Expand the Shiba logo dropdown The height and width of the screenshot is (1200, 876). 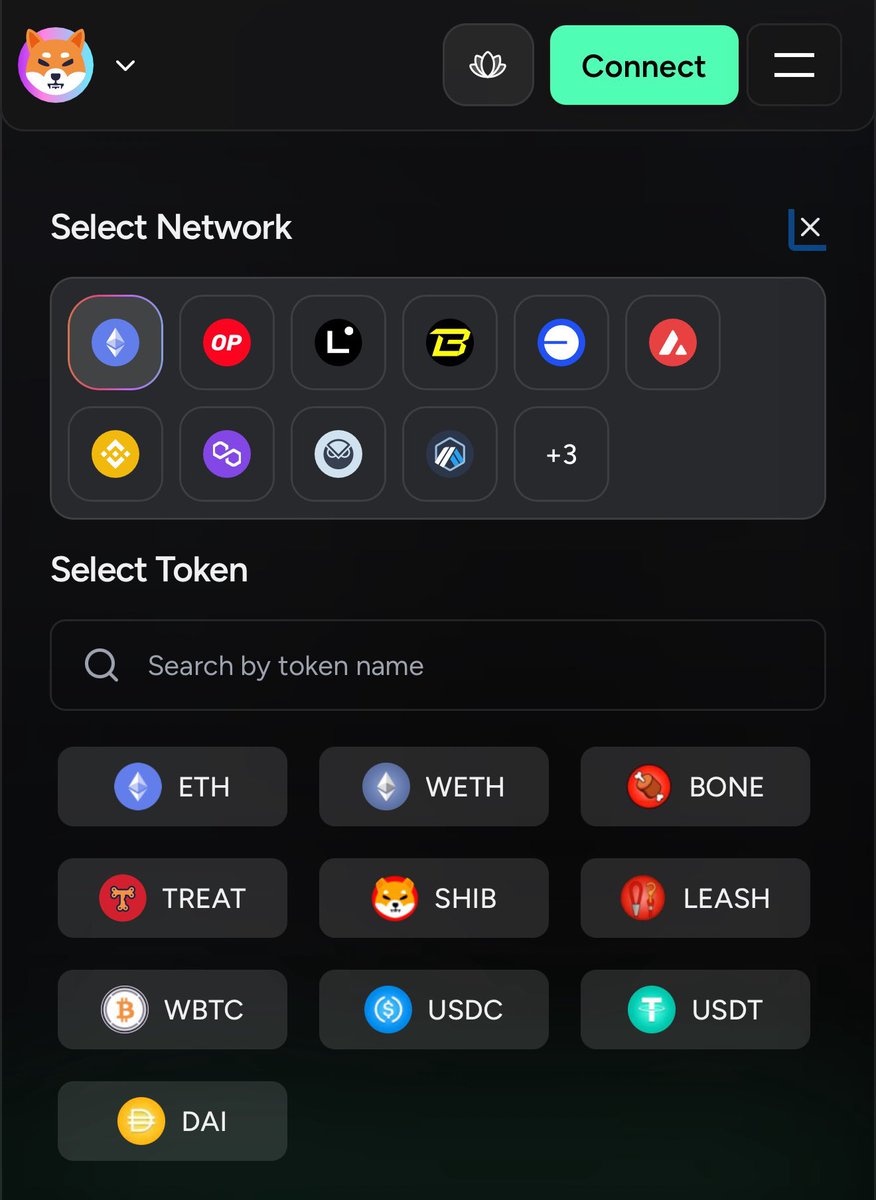(x=125, y=66)
